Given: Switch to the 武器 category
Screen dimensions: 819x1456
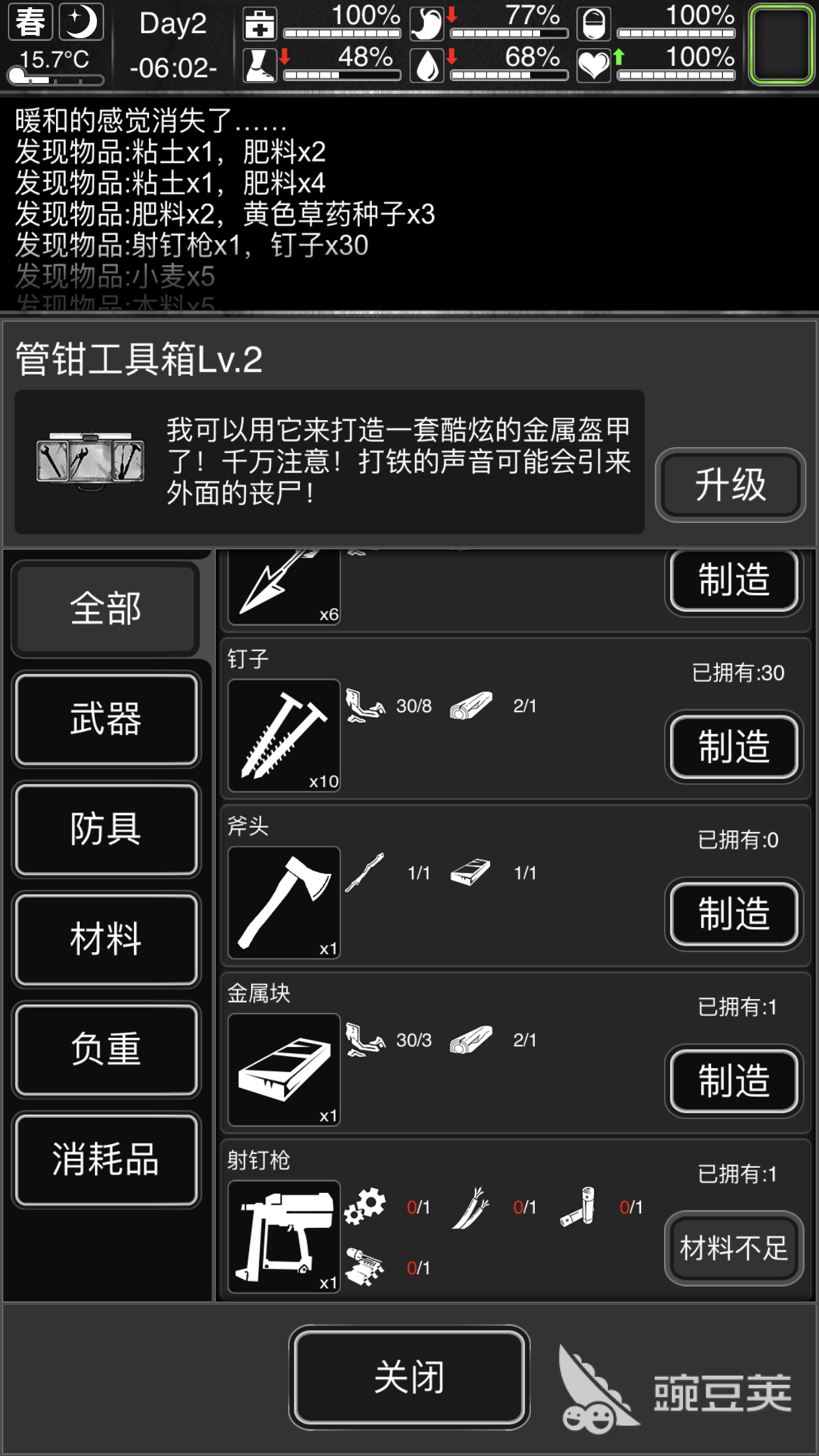Looking at the screenshot, I should point(106,719).
